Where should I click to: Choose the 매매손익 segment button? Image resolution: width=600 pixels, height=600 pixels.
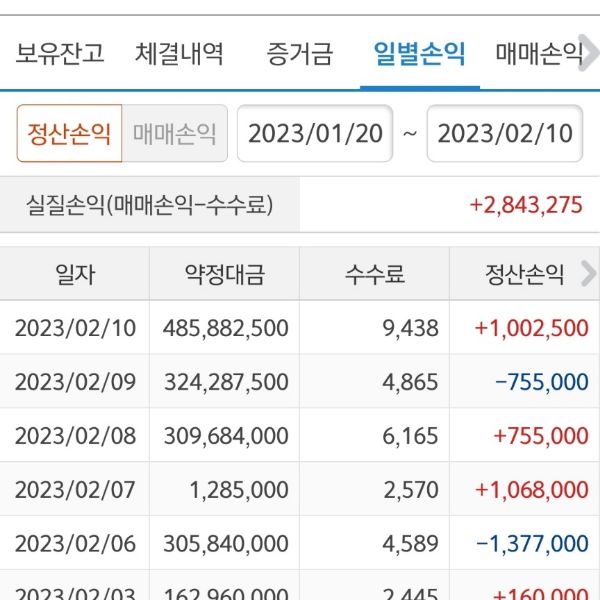175,133
